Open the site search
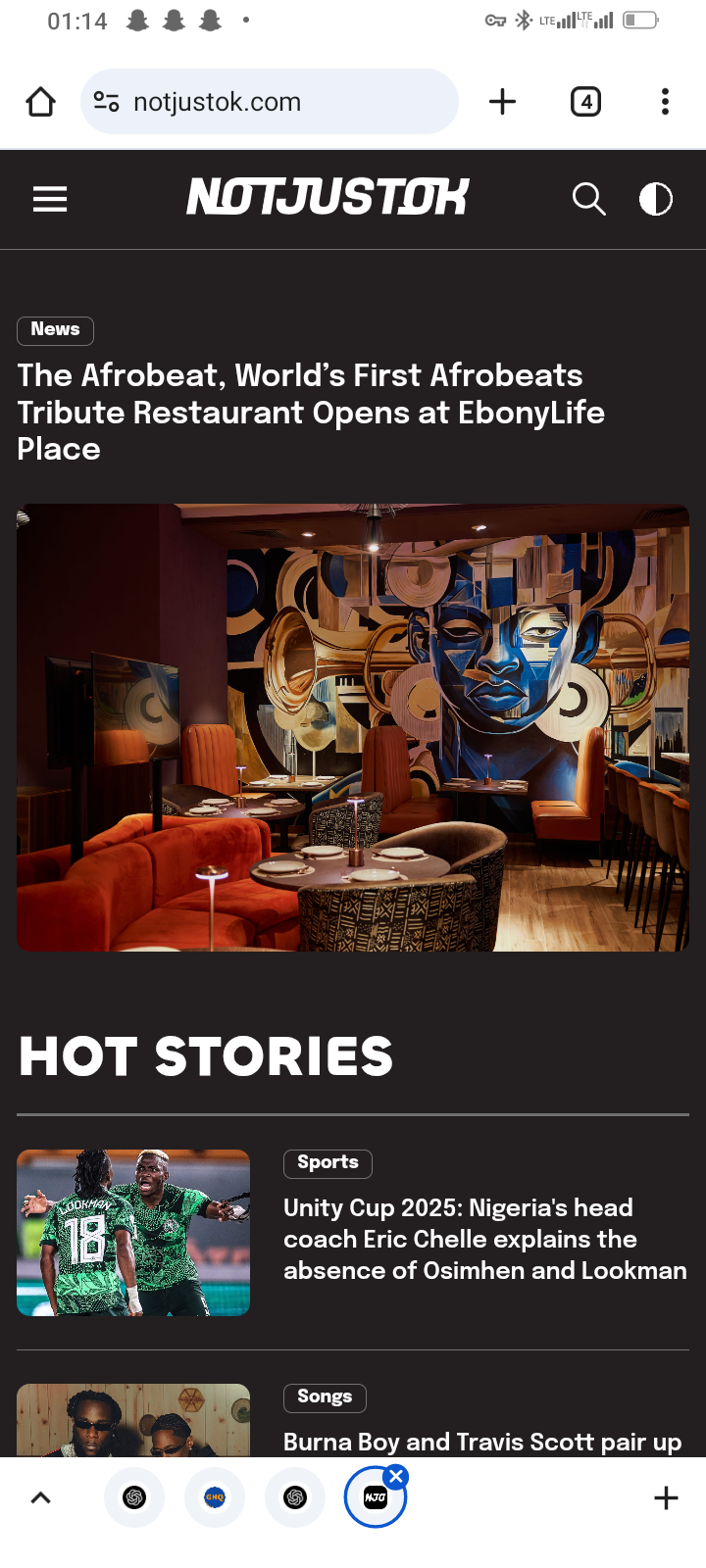Image resolution: width=706 pixels, height=1568 pixels. coord(588,199)
